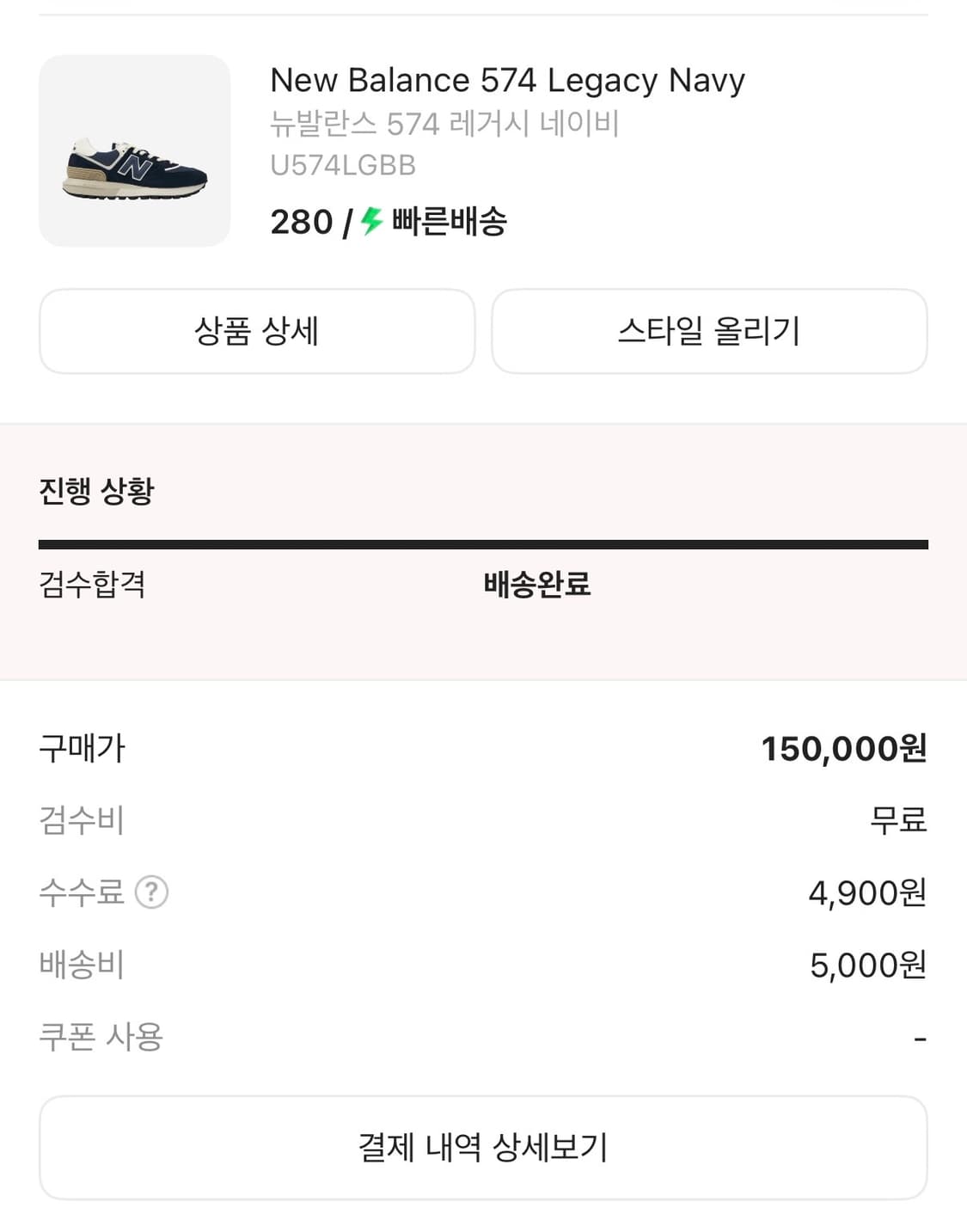The width and height of the screenshot is (967, 1232).
Task: Open 상품 상세 product detail page
Action: click(256, 332)
